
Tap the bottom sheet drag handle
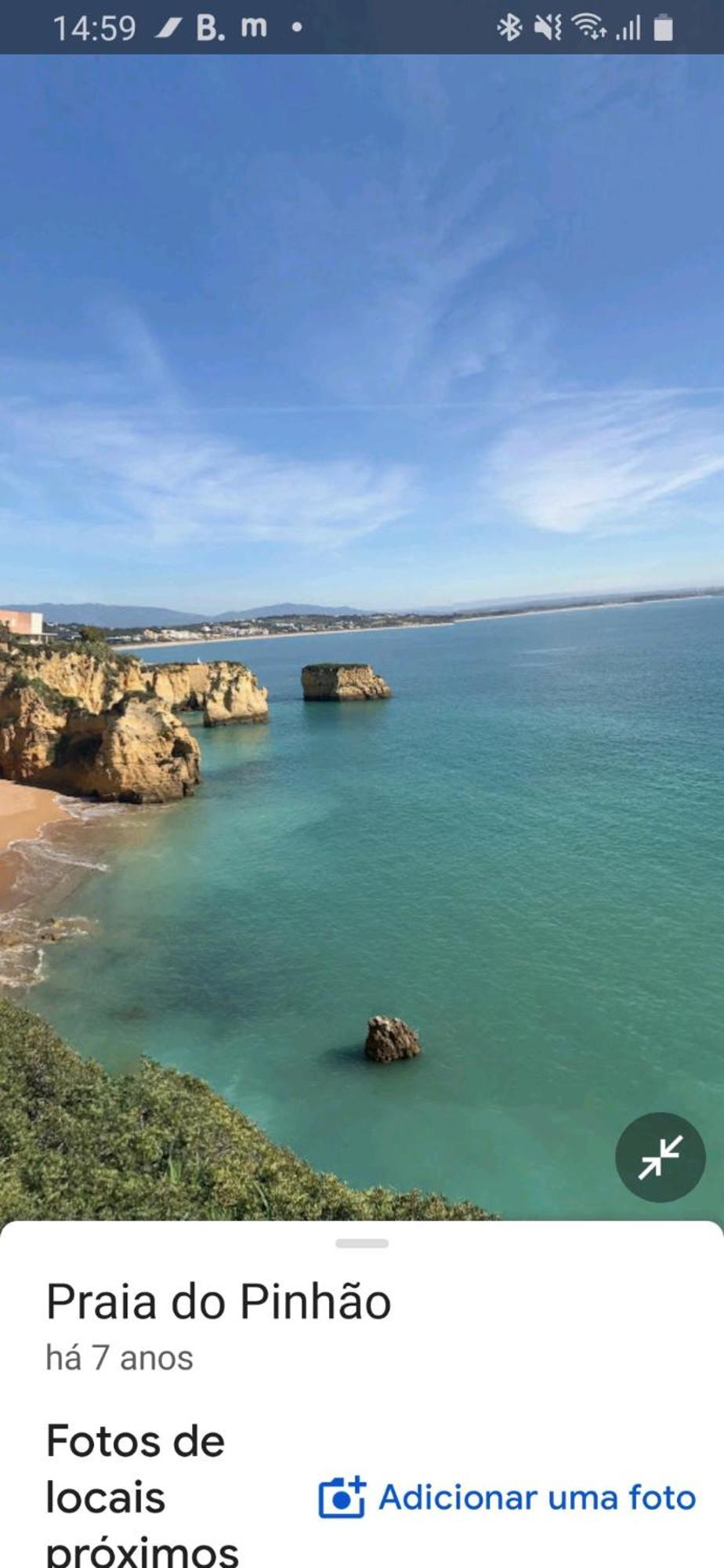click(362, 1243)
